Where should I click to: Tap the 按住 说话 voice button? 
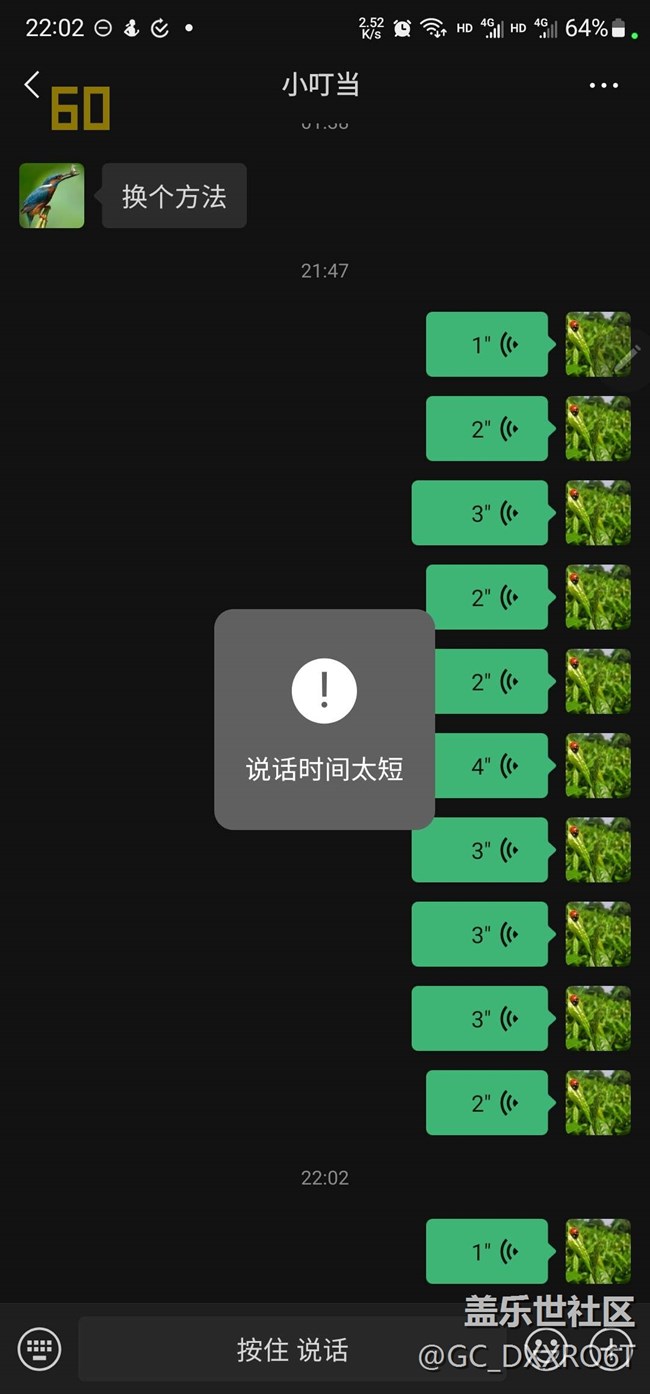coord(292,1350)
